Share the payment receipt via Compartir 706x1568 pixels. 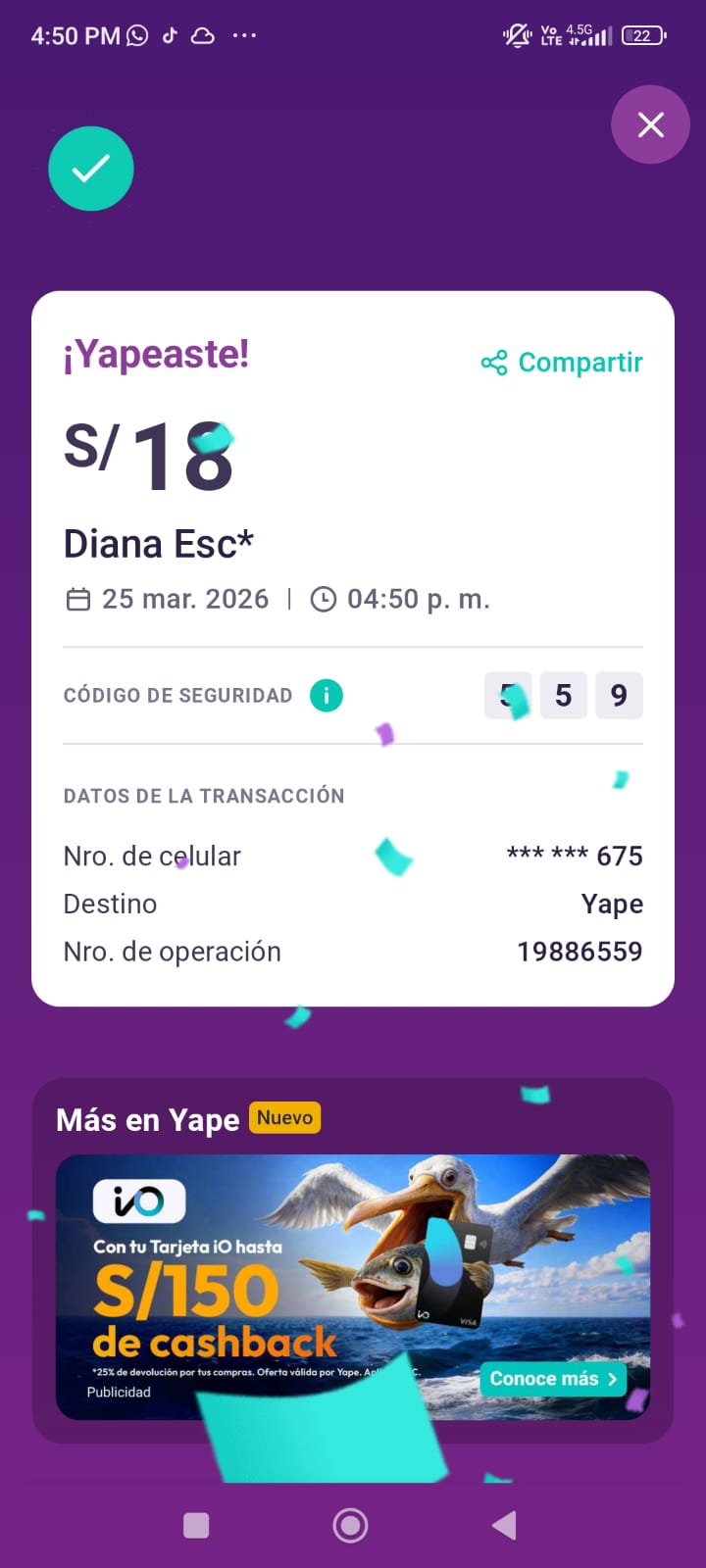(562, 363)
